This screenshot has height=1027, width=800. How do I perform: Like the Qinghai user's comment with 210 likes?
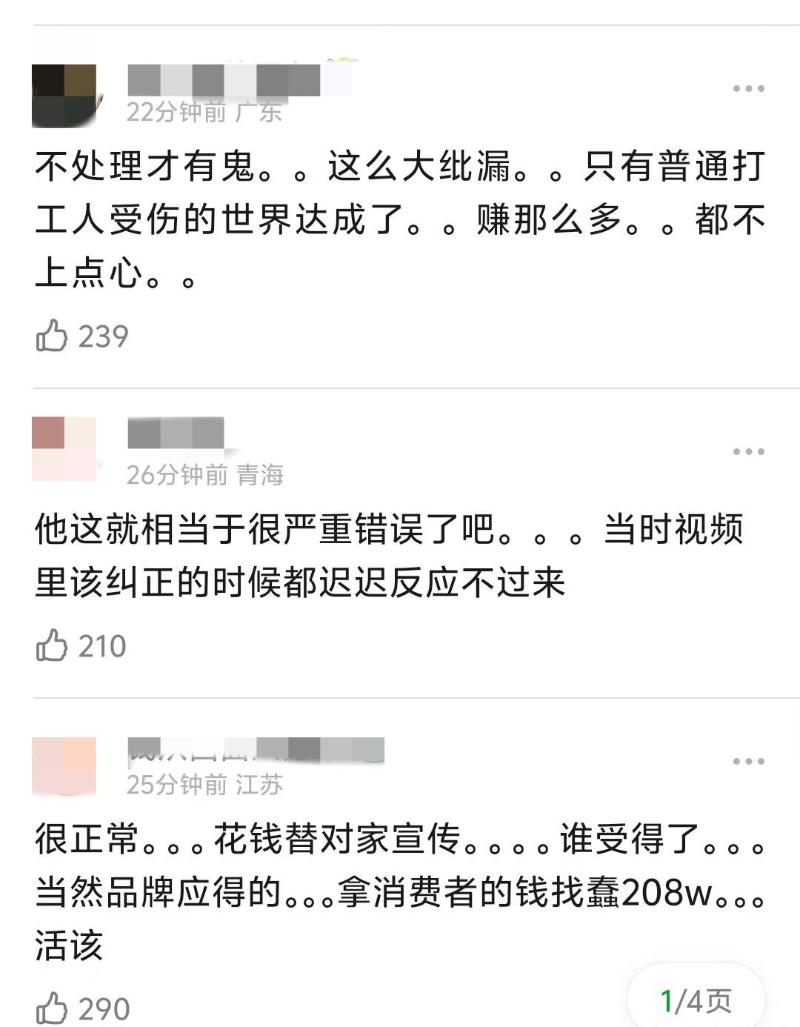(51, 647)
